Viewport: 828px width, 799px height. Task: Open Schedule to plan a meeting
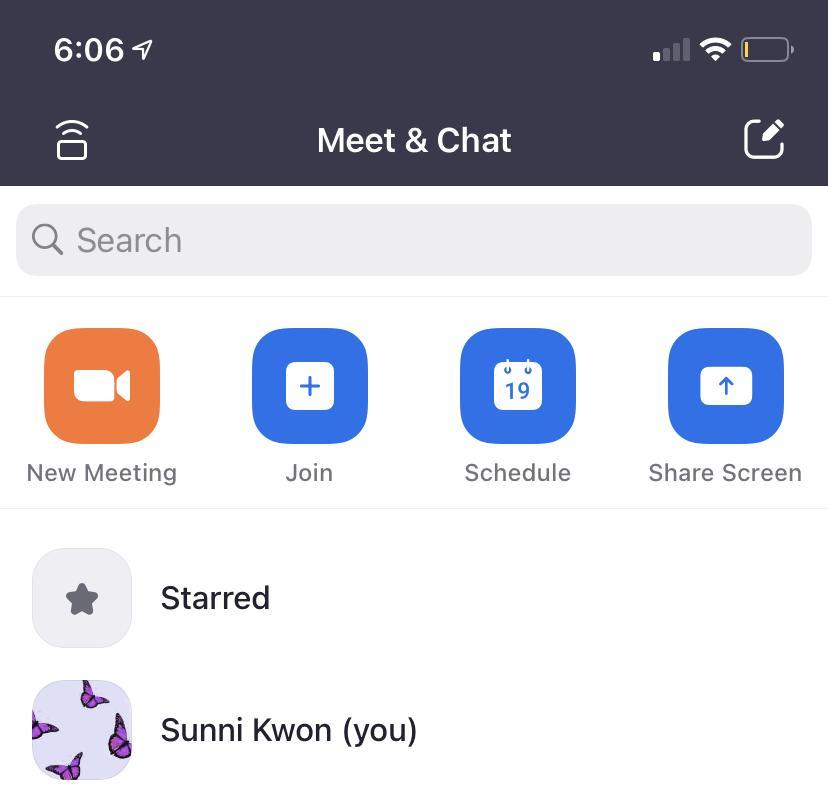click(x=517, y=386)
